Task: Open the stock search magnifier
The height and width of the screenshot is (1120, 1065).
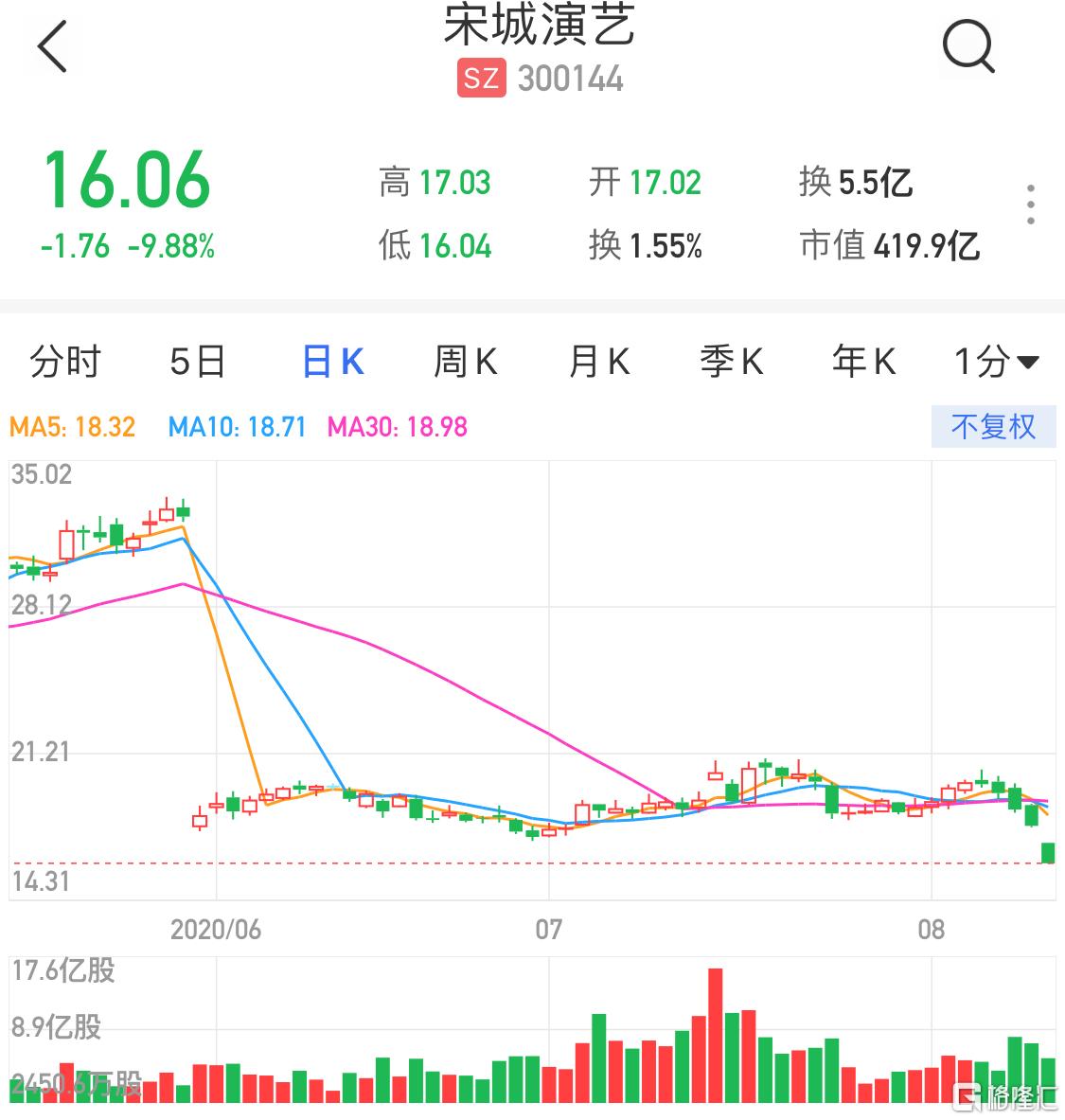Action: click(x=968, y=45)
